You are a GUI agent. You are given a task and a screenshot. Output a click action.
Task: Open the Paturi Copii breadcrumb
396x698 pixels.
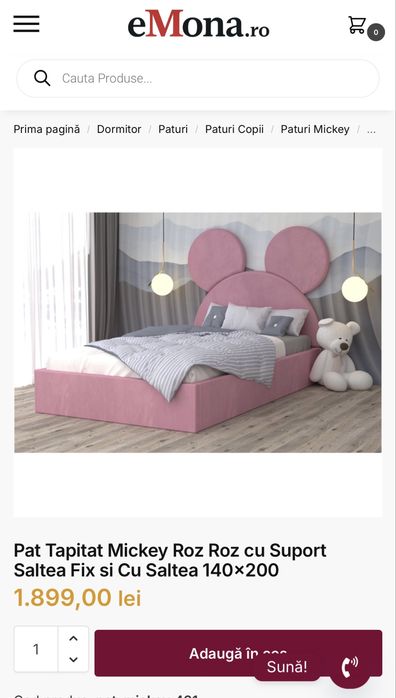coord(234,130)
